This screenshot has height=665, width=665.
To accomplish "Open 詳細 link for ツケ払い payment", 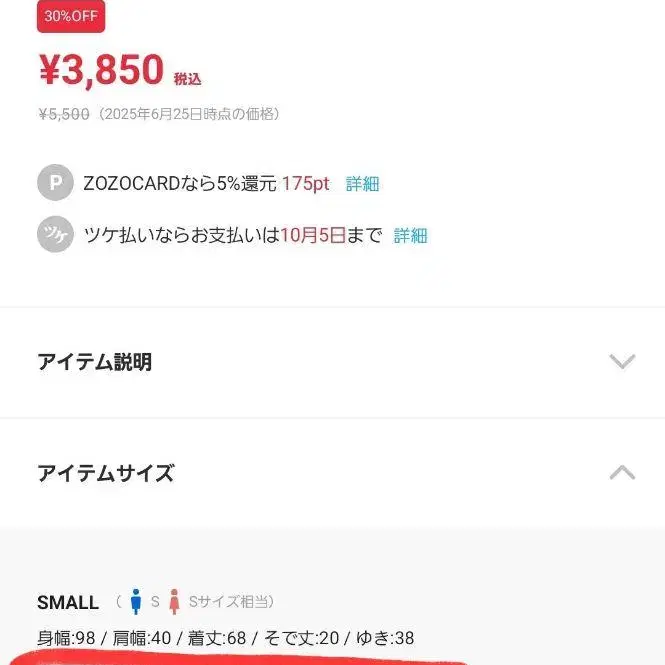I will coord(410,236).
